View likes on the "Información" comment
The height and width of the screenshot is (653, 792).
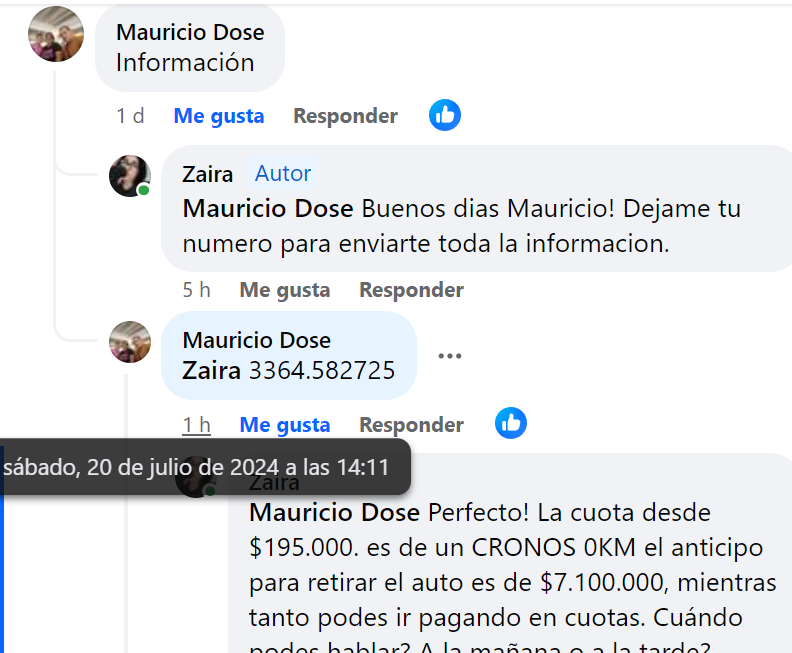[445, 115]
